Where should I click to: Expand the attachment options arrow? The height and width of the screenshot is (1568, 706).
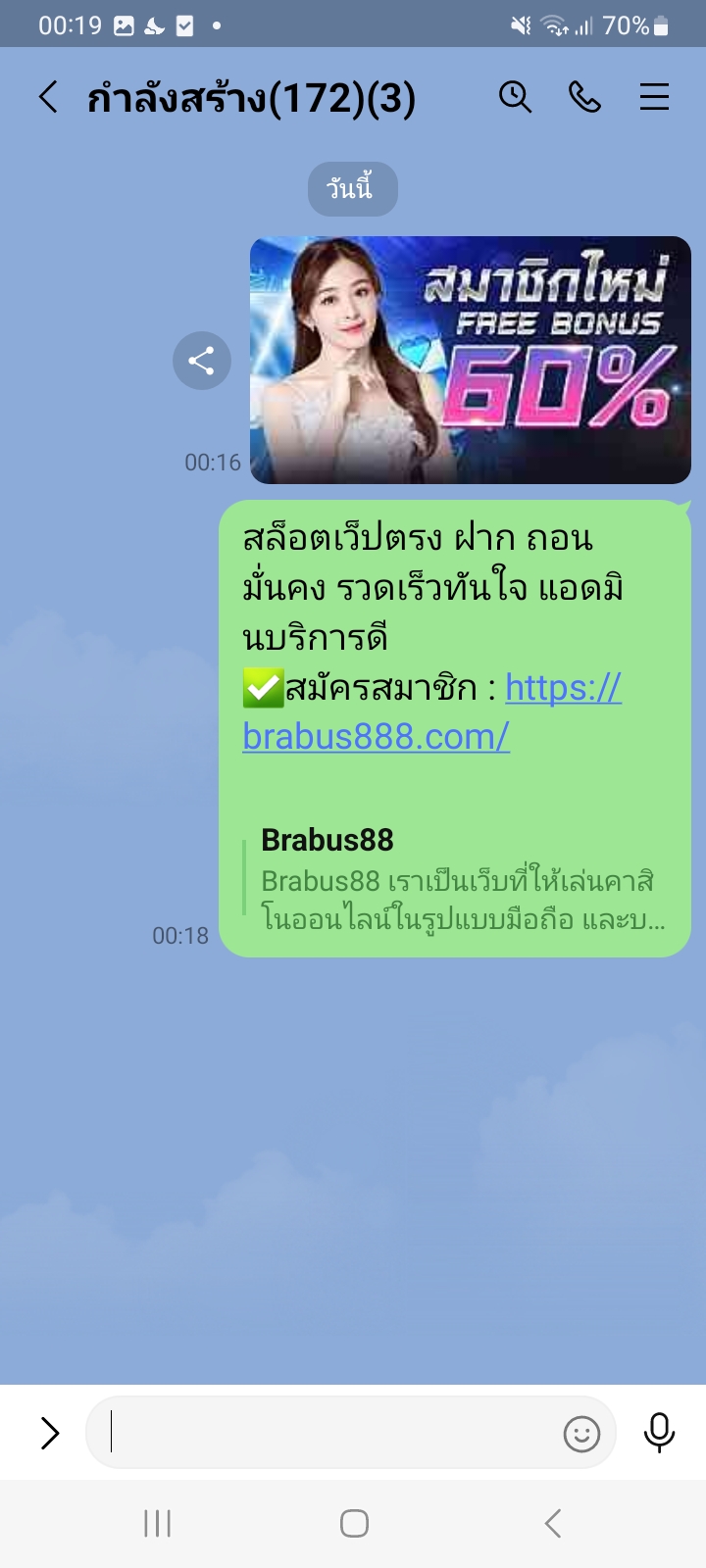(49, 1433)
